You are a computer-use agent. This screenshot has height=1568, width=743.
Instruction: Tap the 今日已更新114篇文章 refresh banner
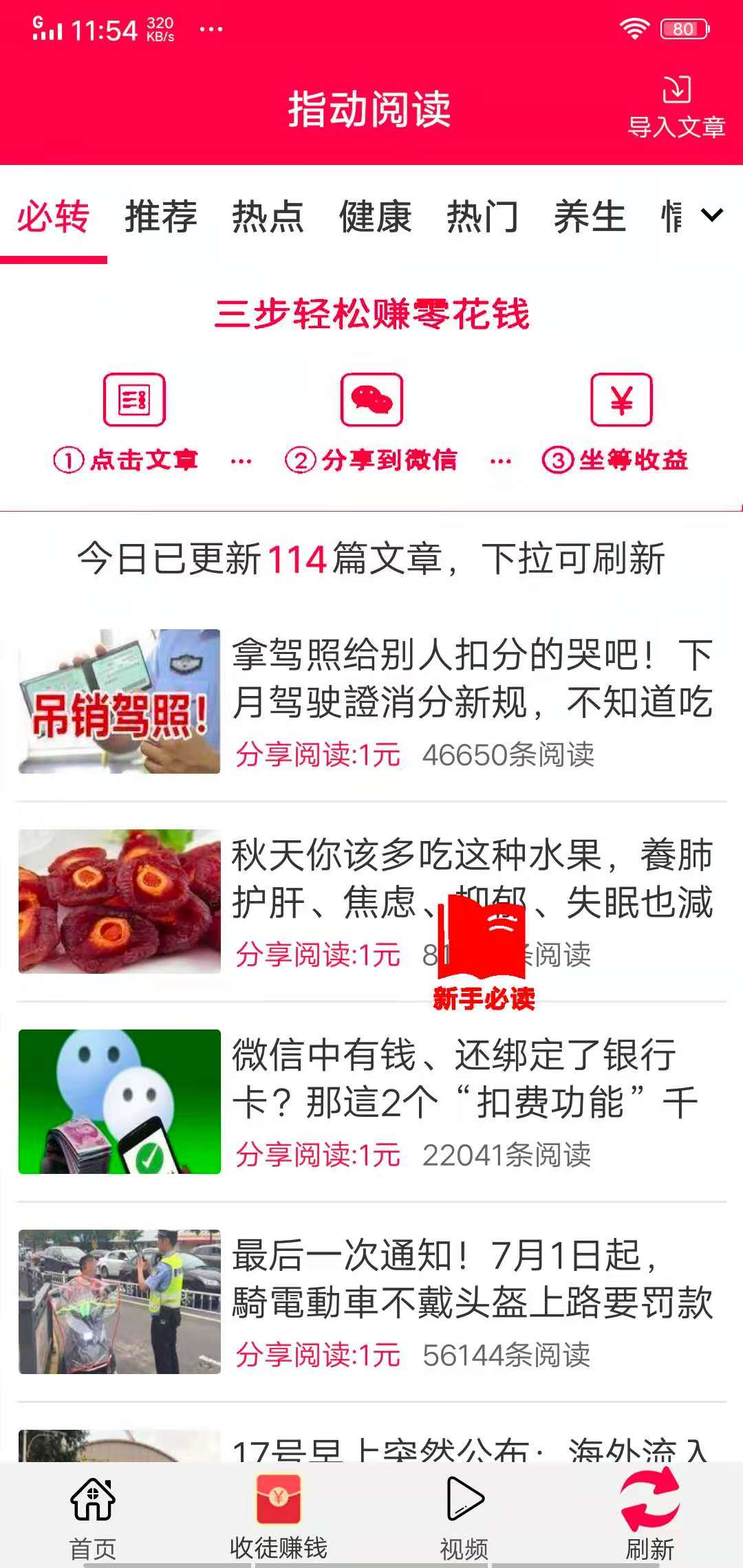coord(371,560)
